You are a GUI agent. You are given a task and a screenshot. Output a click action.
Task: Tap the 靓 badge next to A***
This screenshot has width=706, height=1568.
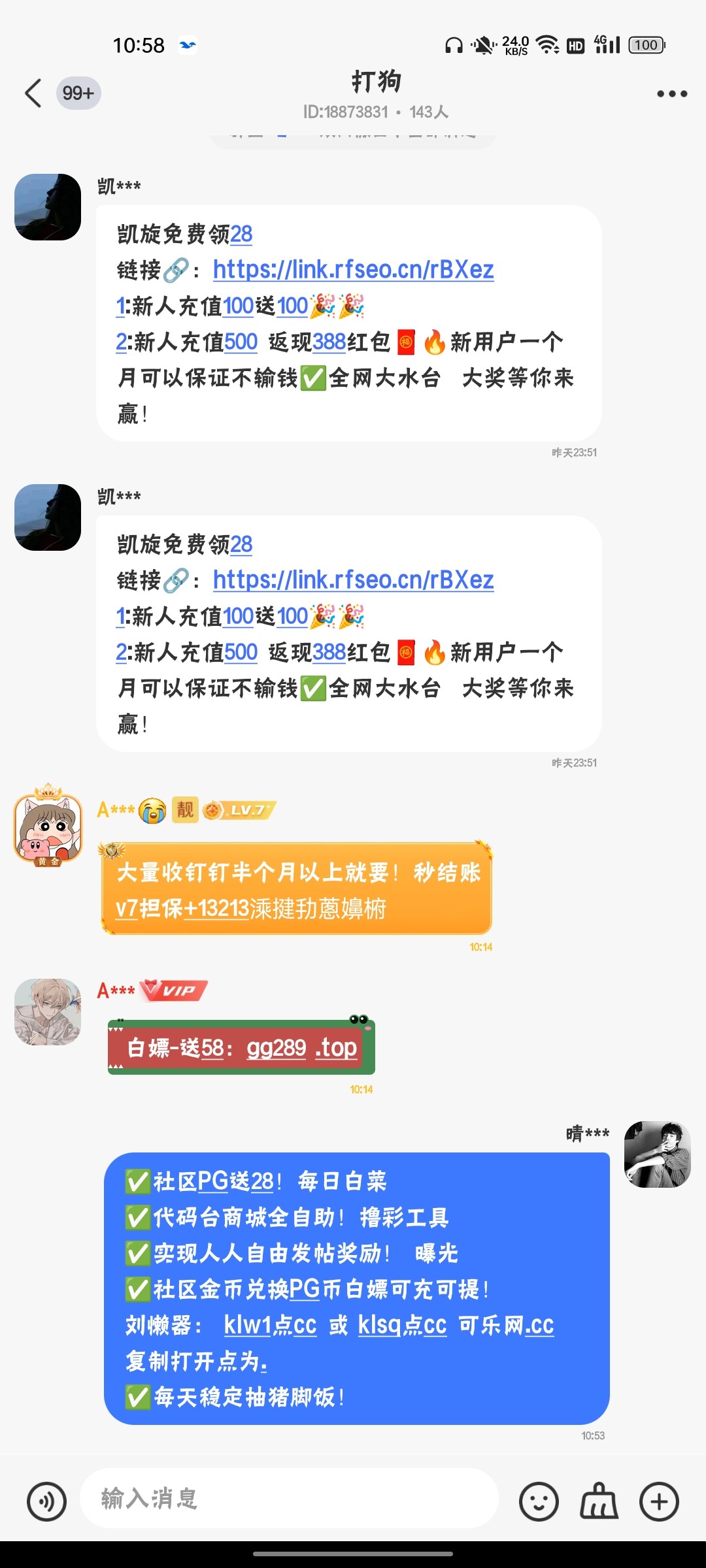pos(184,810)
